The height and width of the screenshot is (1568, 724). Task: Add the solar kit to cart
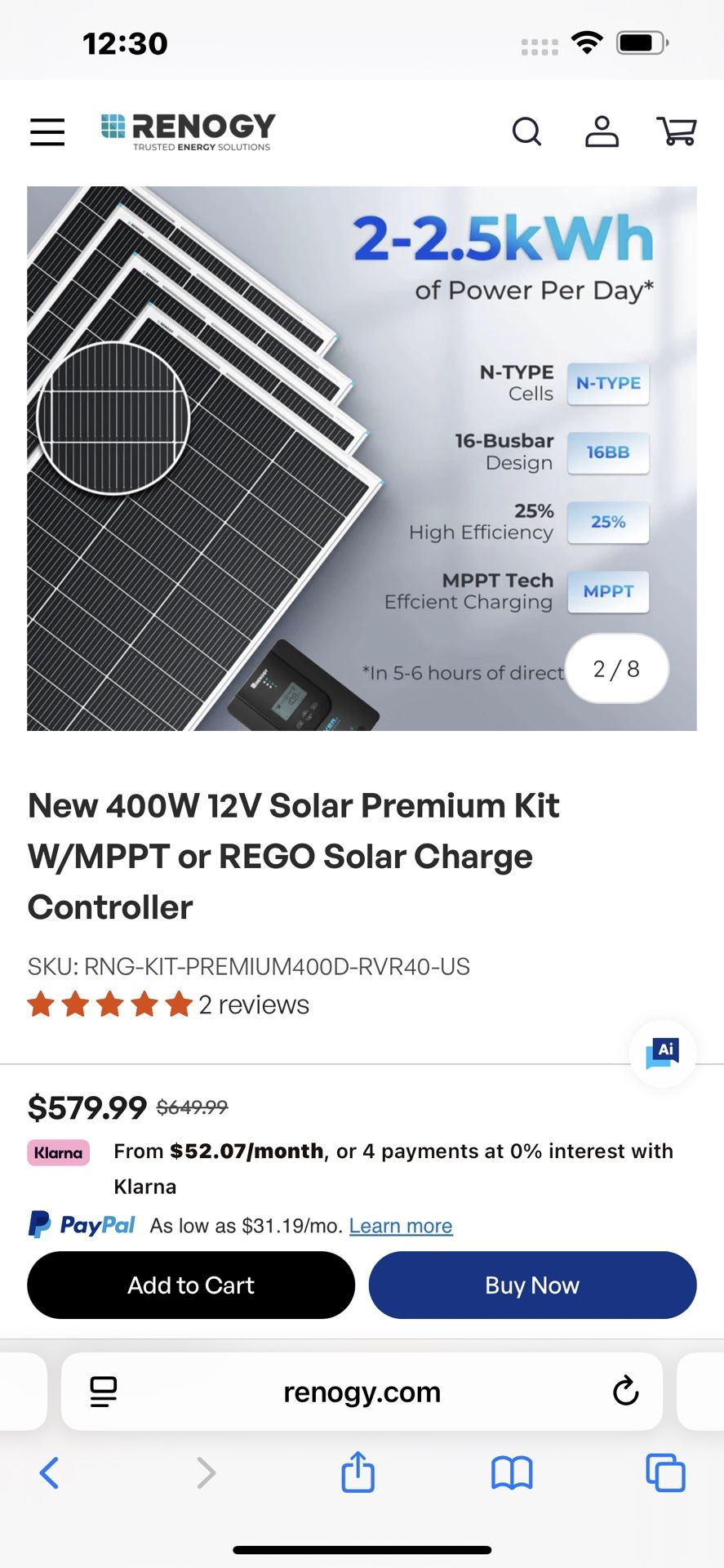pyautogui.click(x=191, y=1285)
